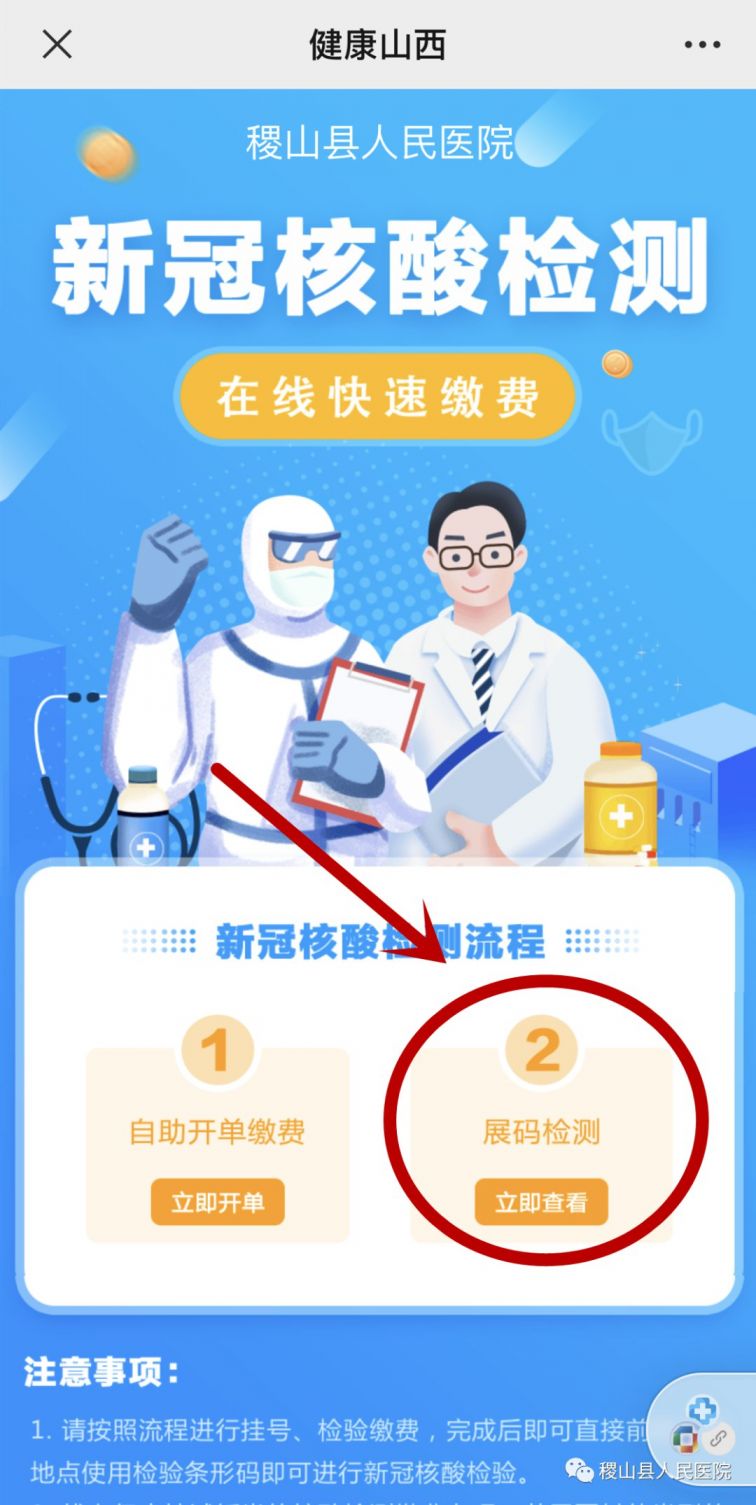
Task: Open the three-dot overflow menu
Action: [x=702, y=45]
